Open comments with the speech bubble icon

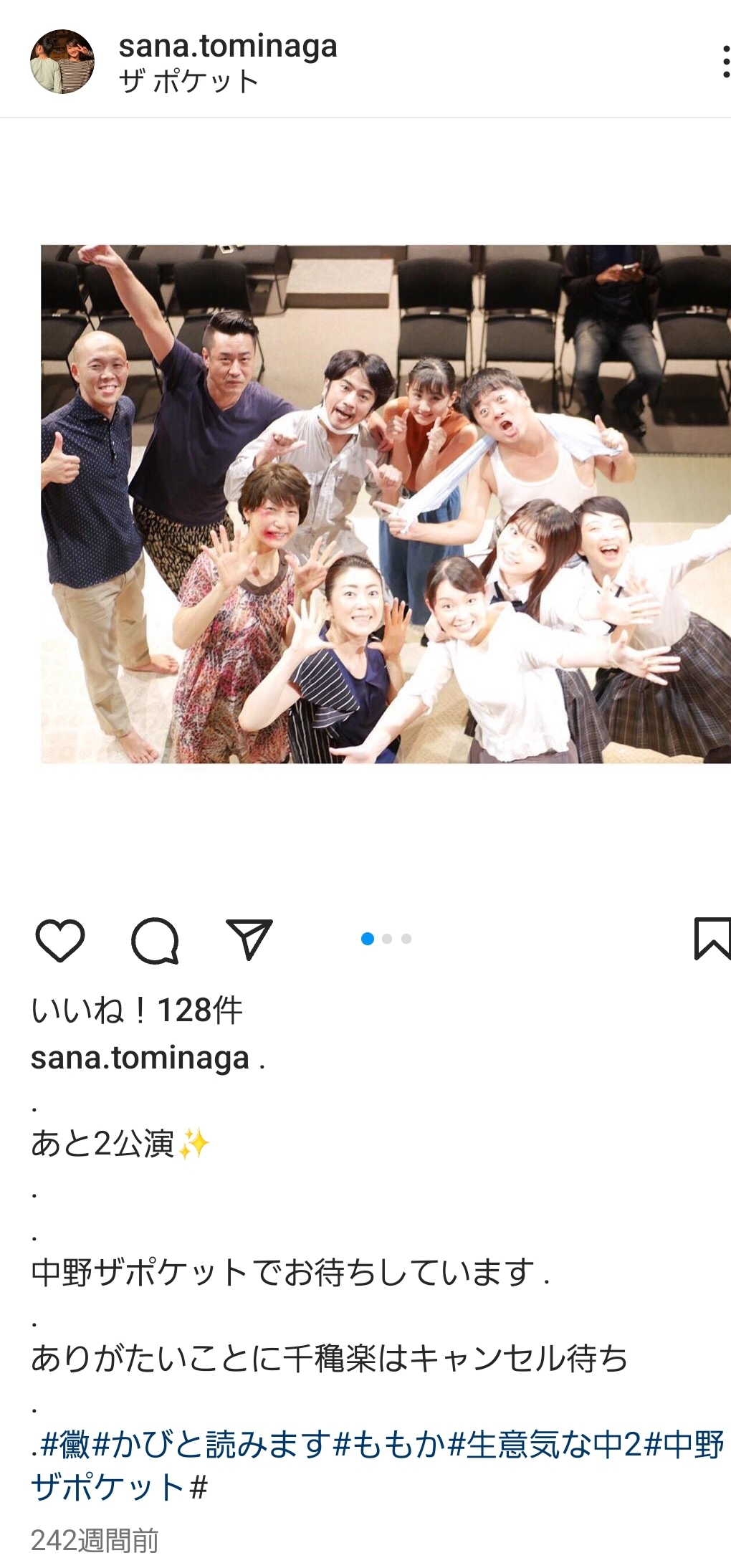(155, 940)
